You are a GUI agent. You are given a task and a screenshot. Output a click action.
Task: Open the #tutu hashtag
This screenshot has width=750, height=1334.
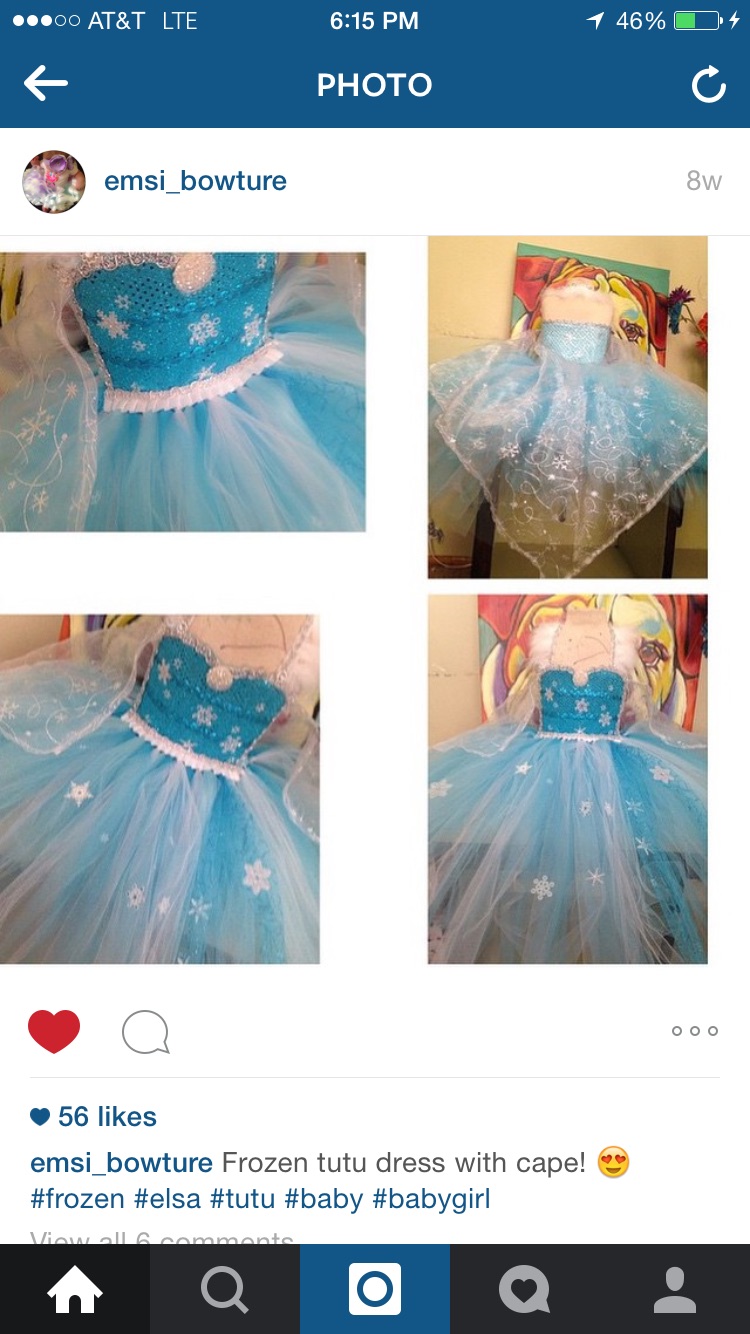240,1198
